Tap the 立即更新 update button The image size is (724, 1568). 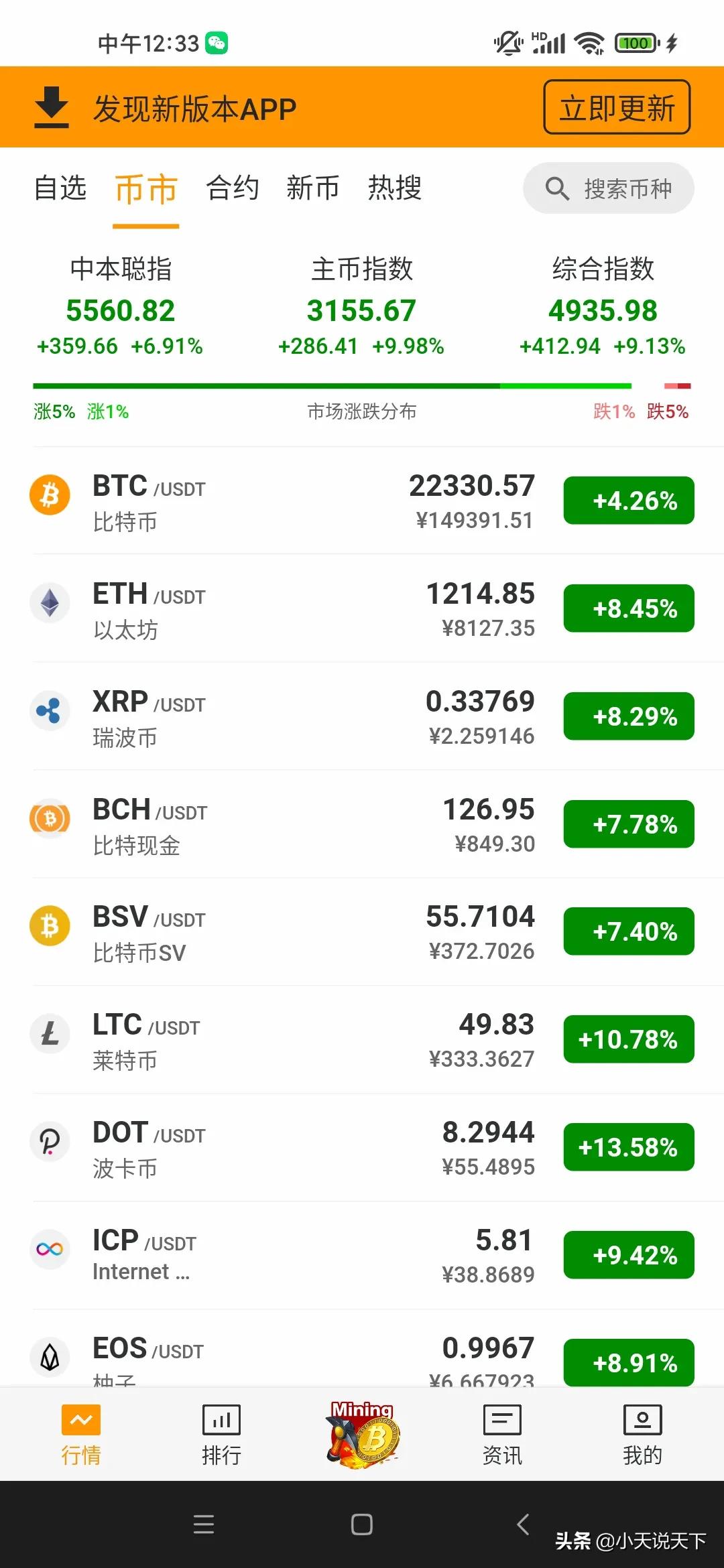tap(616, 107)
